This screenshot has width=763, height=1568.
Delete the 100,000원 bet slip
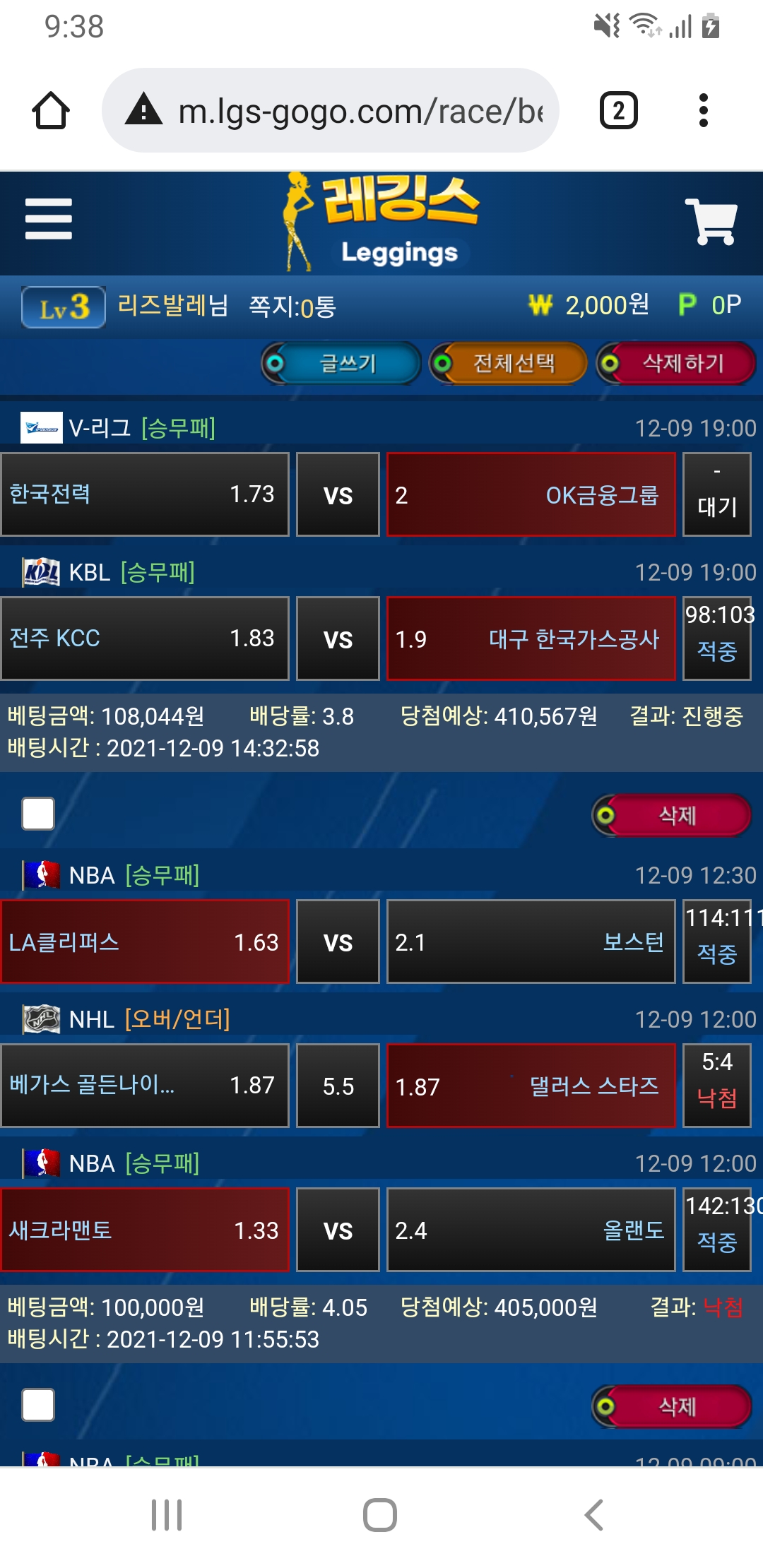673,1406
